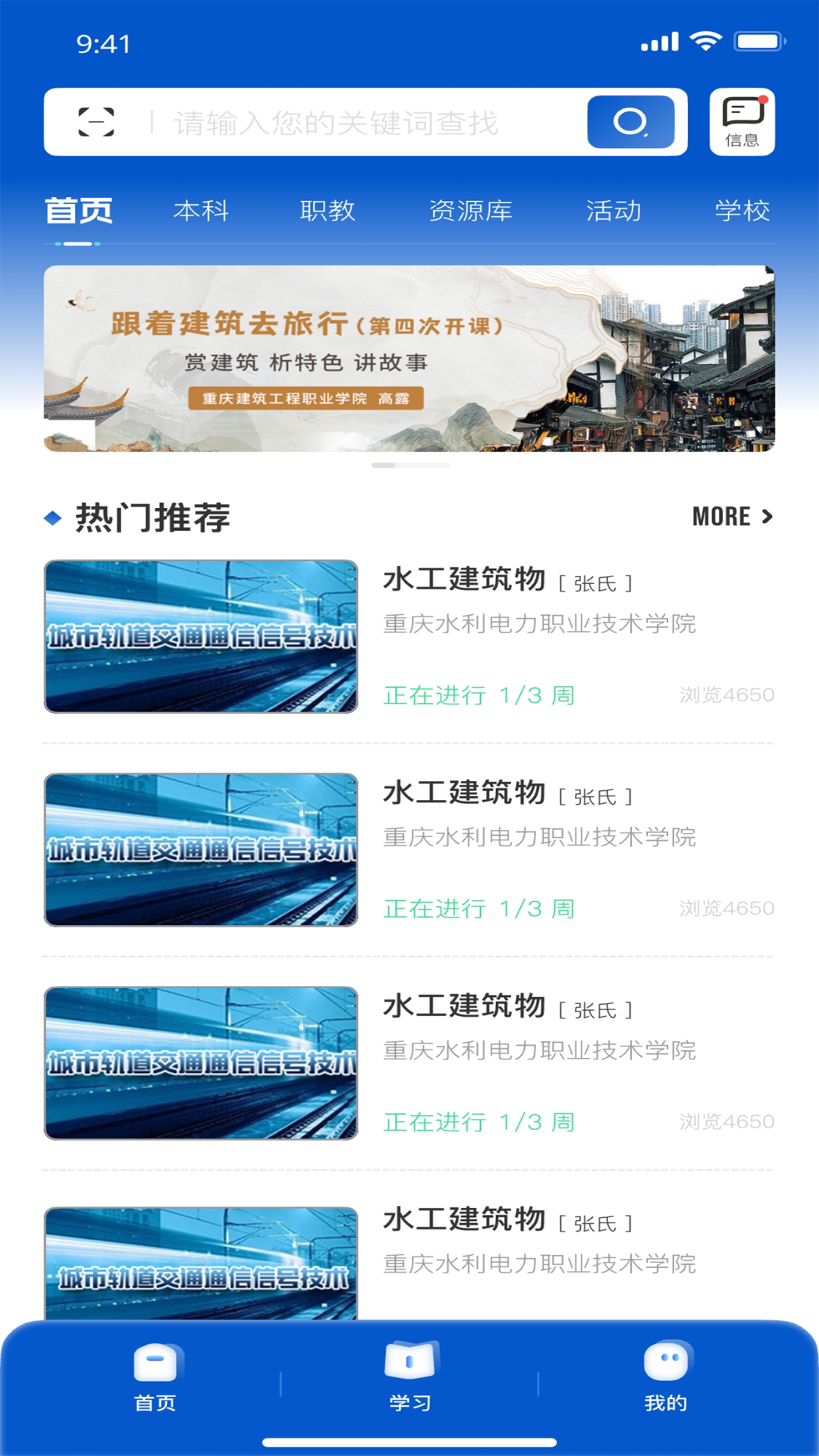Tap the magnifier search icon
The height and width of the screenshot is (1456, 819).
[x=630, y=121]
